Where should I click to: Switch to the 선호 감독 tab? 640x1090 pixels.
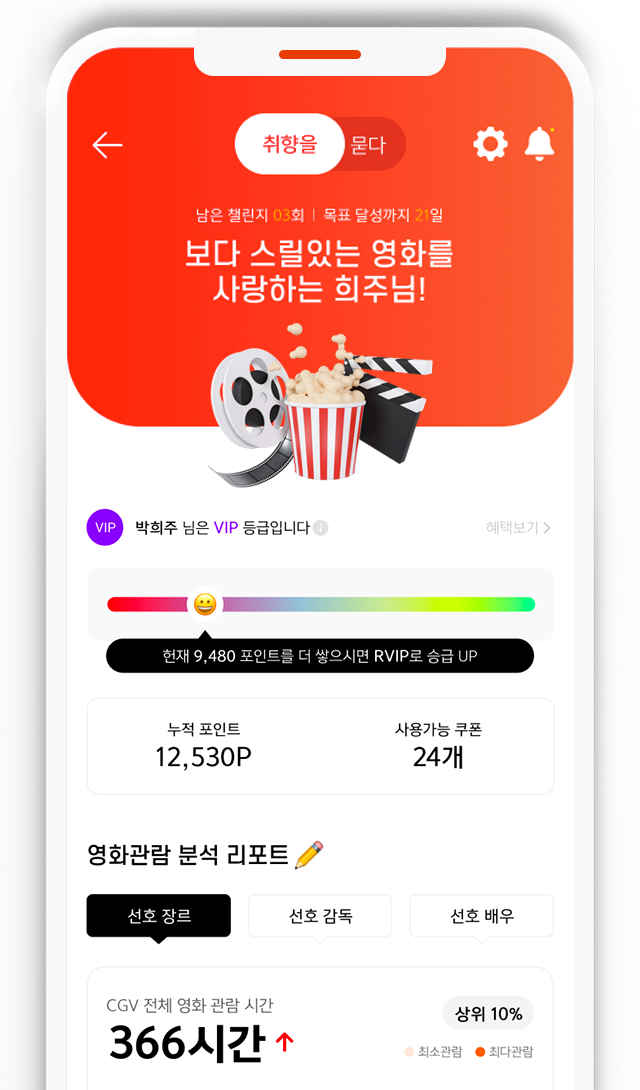point(320,915)
